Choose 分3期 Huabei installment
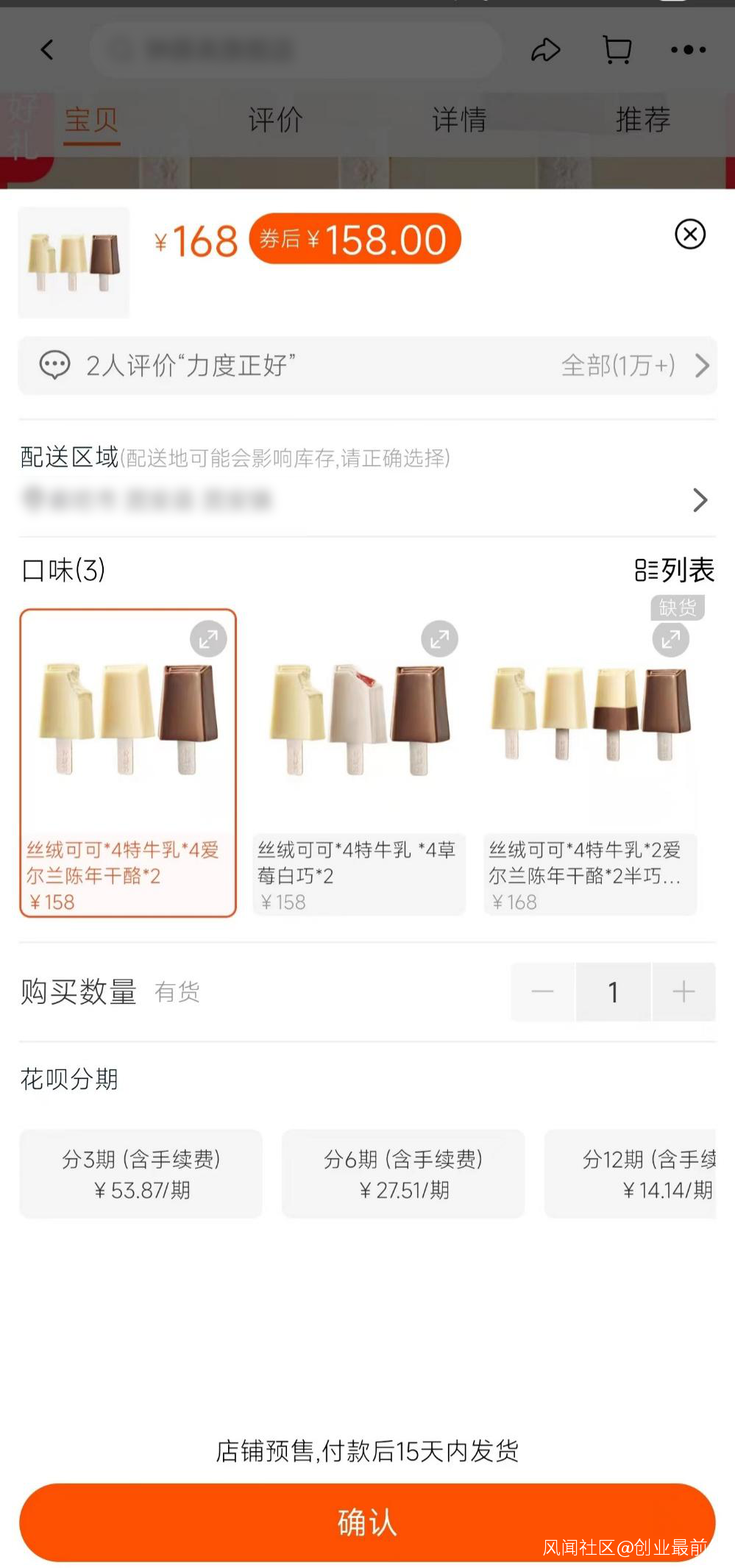The height and width of the screenshot is (1568, 735). (141, 1174)
